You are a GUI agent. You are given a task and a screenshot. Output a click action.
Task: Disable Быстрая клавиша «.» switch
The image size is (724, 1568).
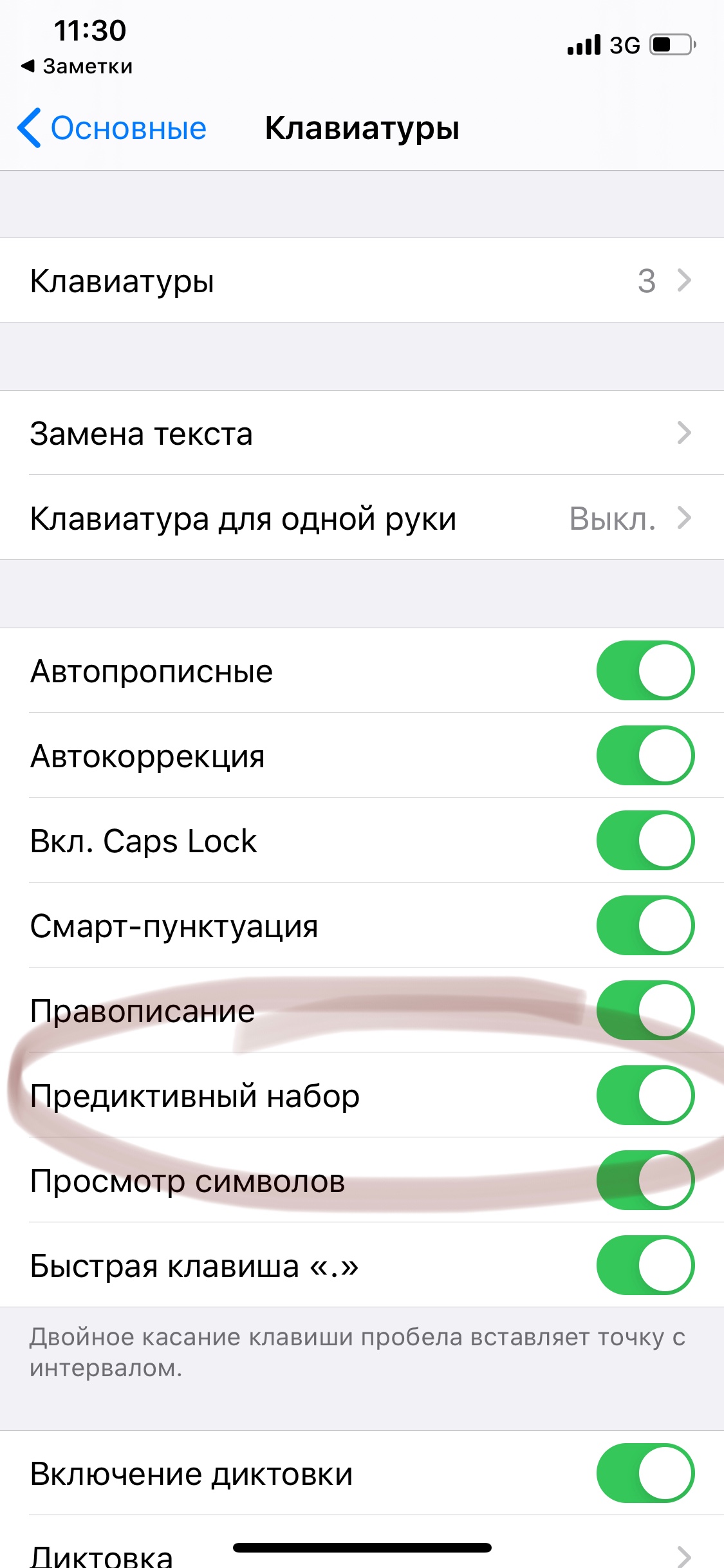(x=645, y=1265)
